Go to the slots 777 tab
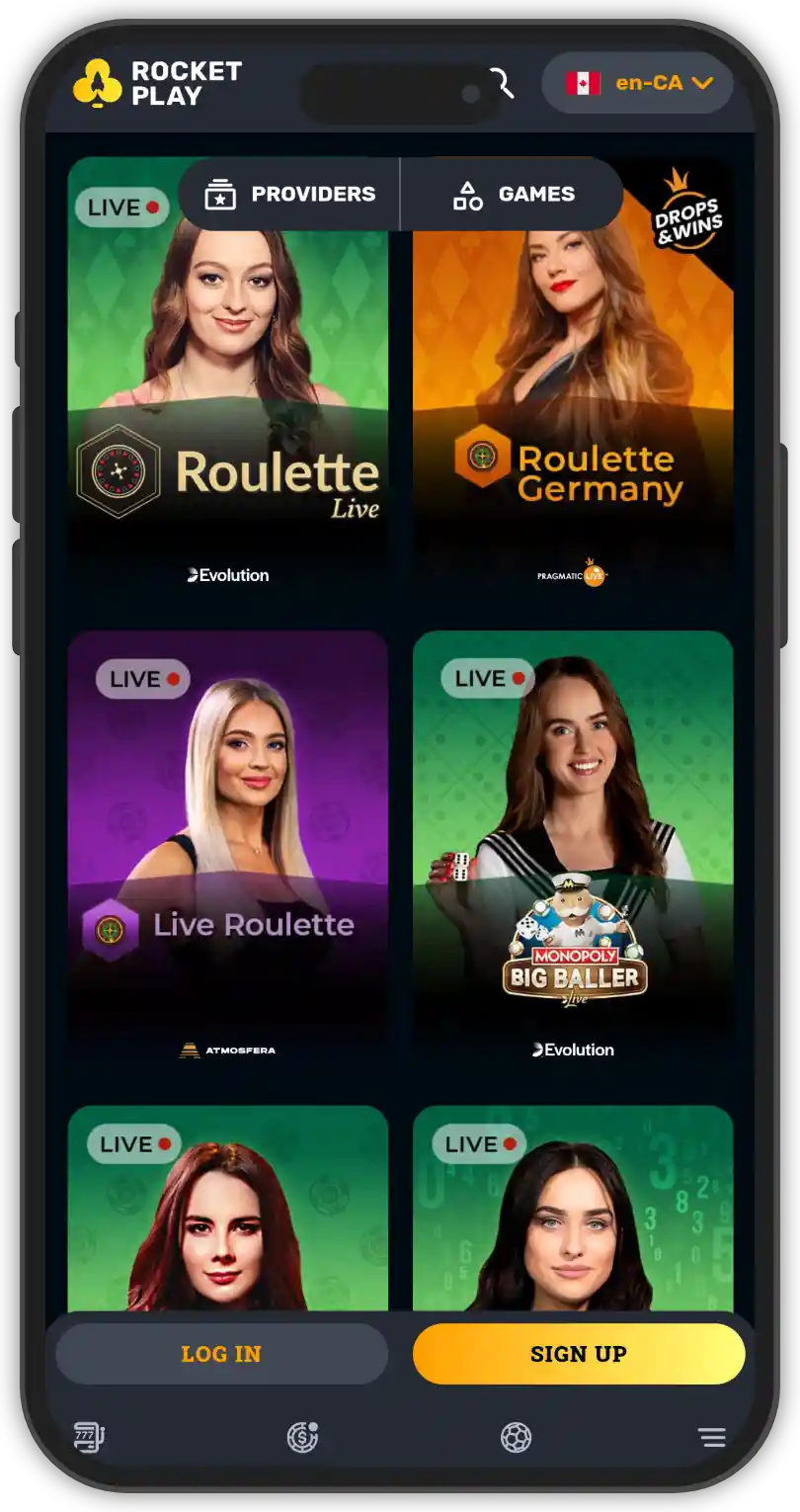The height and width of the screenshot is (1512, 800). point(89,1437)
